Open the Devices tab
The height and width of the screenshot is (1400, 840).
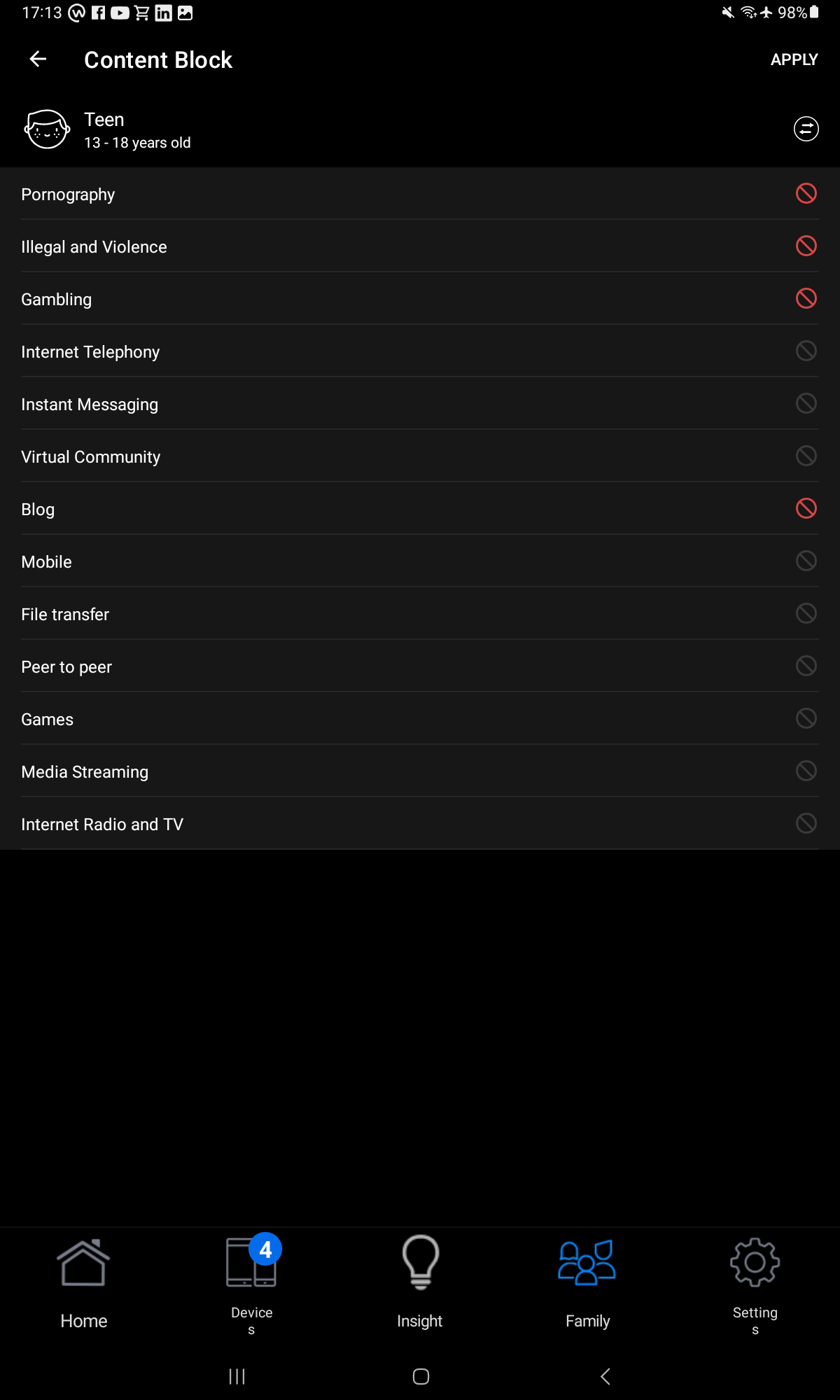coord(251,1282)
